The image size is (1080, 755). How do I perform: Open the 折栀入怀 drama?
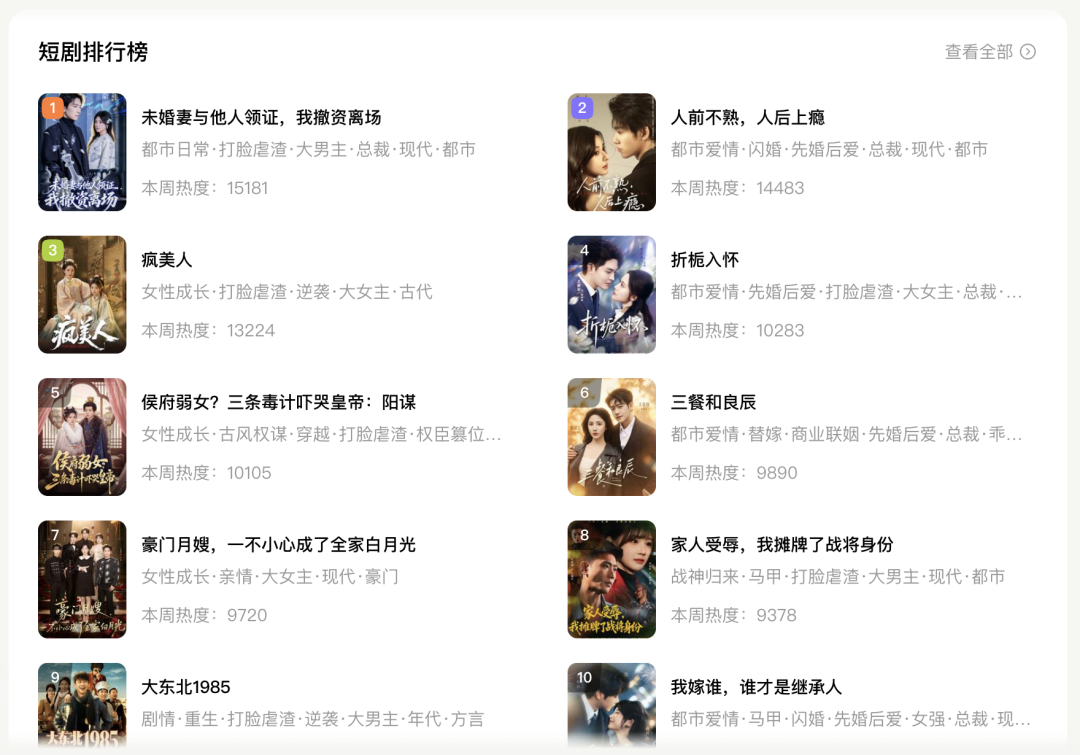pos(705,260)
